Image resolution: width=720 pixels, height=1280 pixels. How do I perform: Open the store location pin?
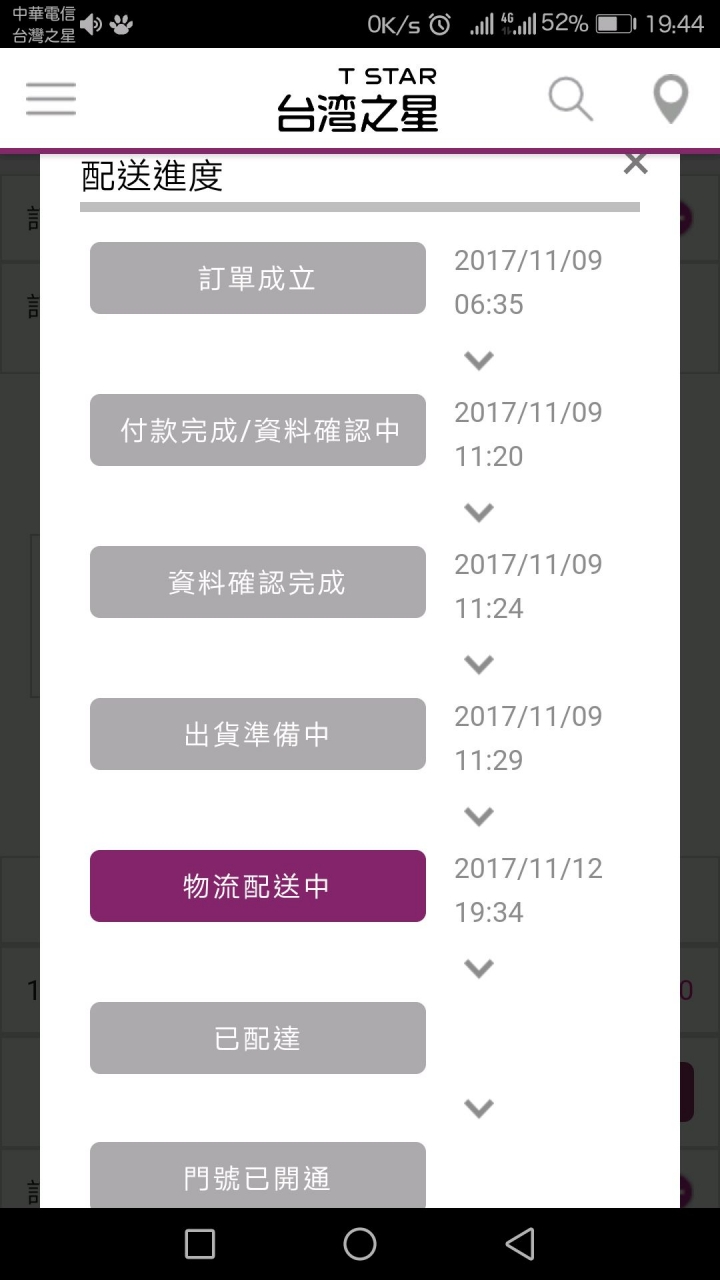(x=670, y=99)
